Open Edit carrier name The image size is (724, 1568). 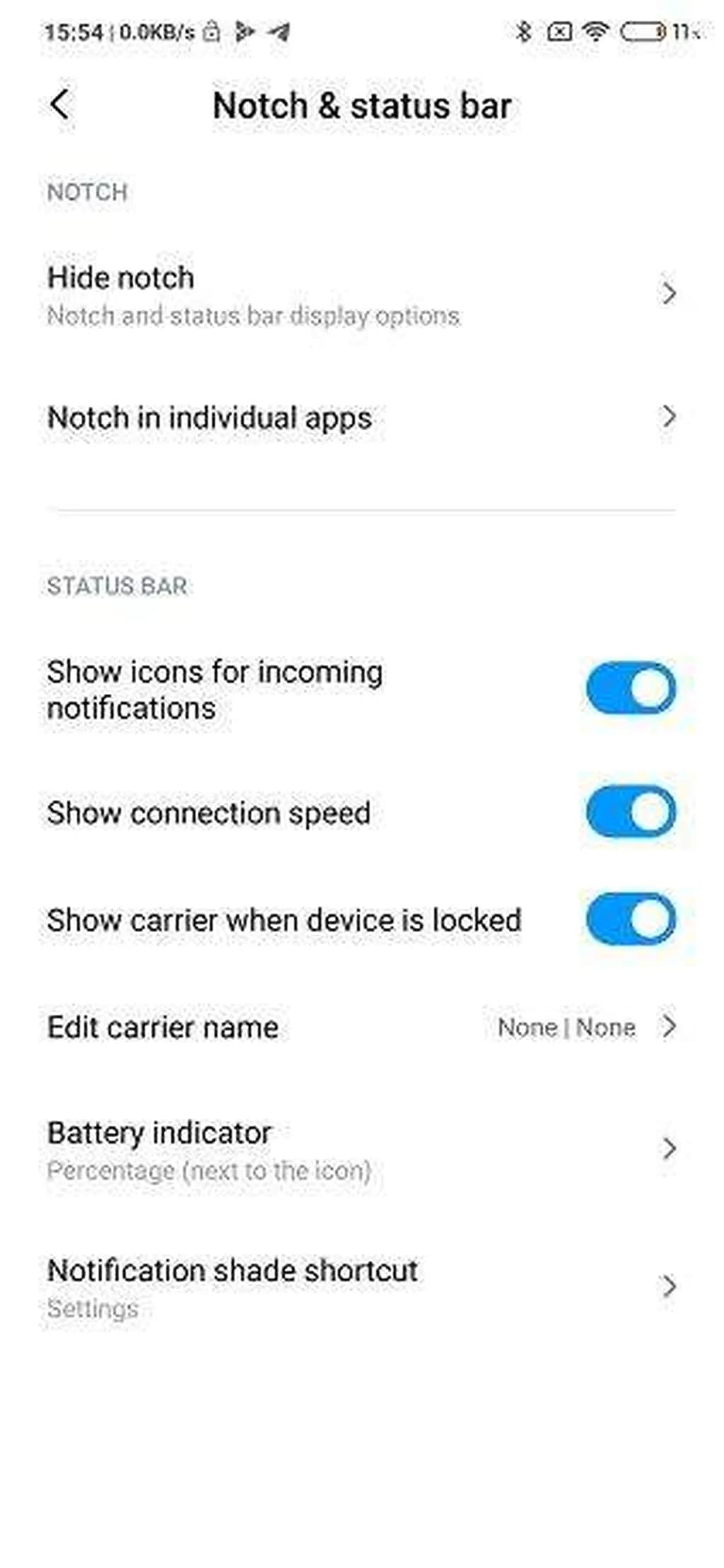click(361, 1027)
